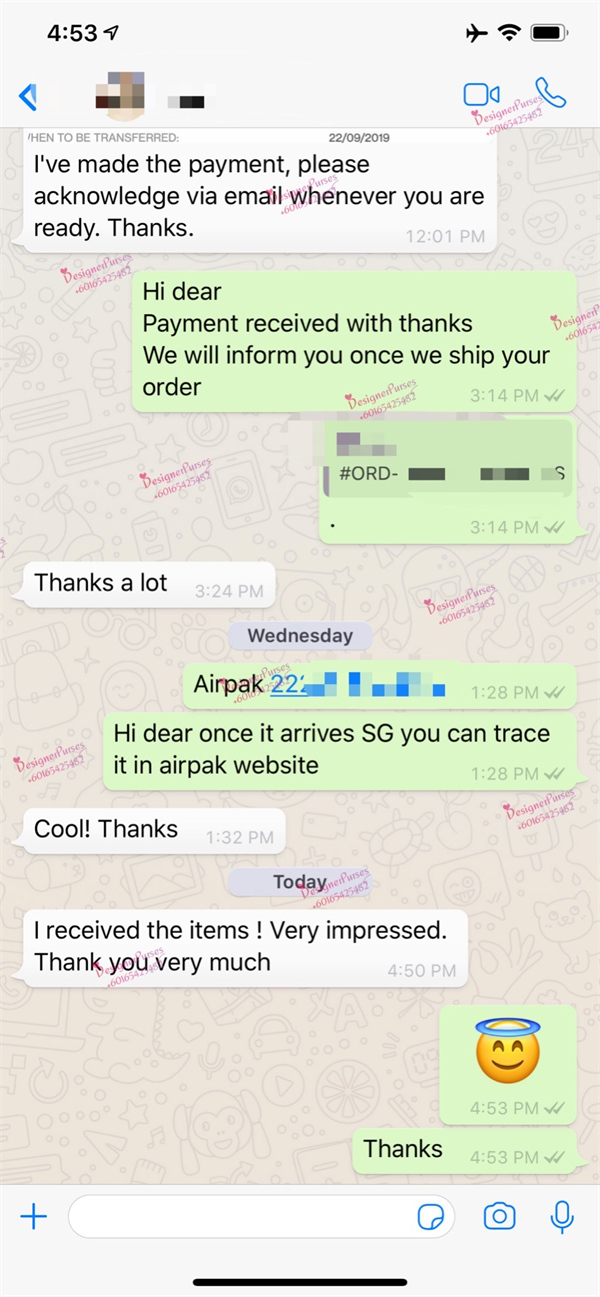Open the sticker picker in message box
This screenshot has width=600, height=1297.
pos(431,1217)
